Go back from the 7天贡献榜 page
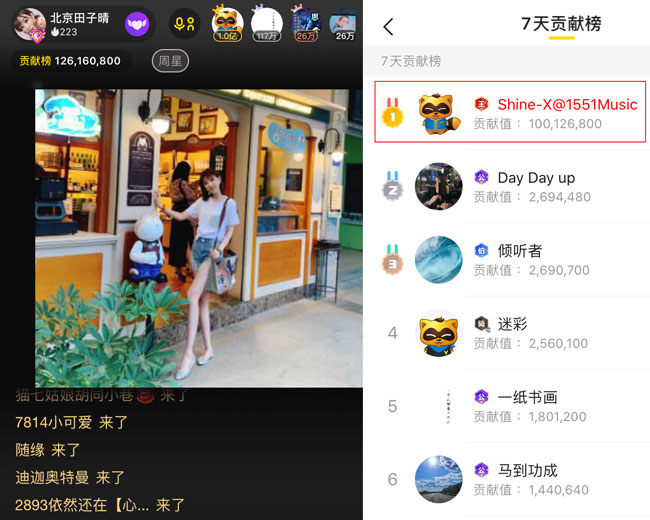Image resolution: width=650 pixels, height=520 pixels. click(389, 26)
